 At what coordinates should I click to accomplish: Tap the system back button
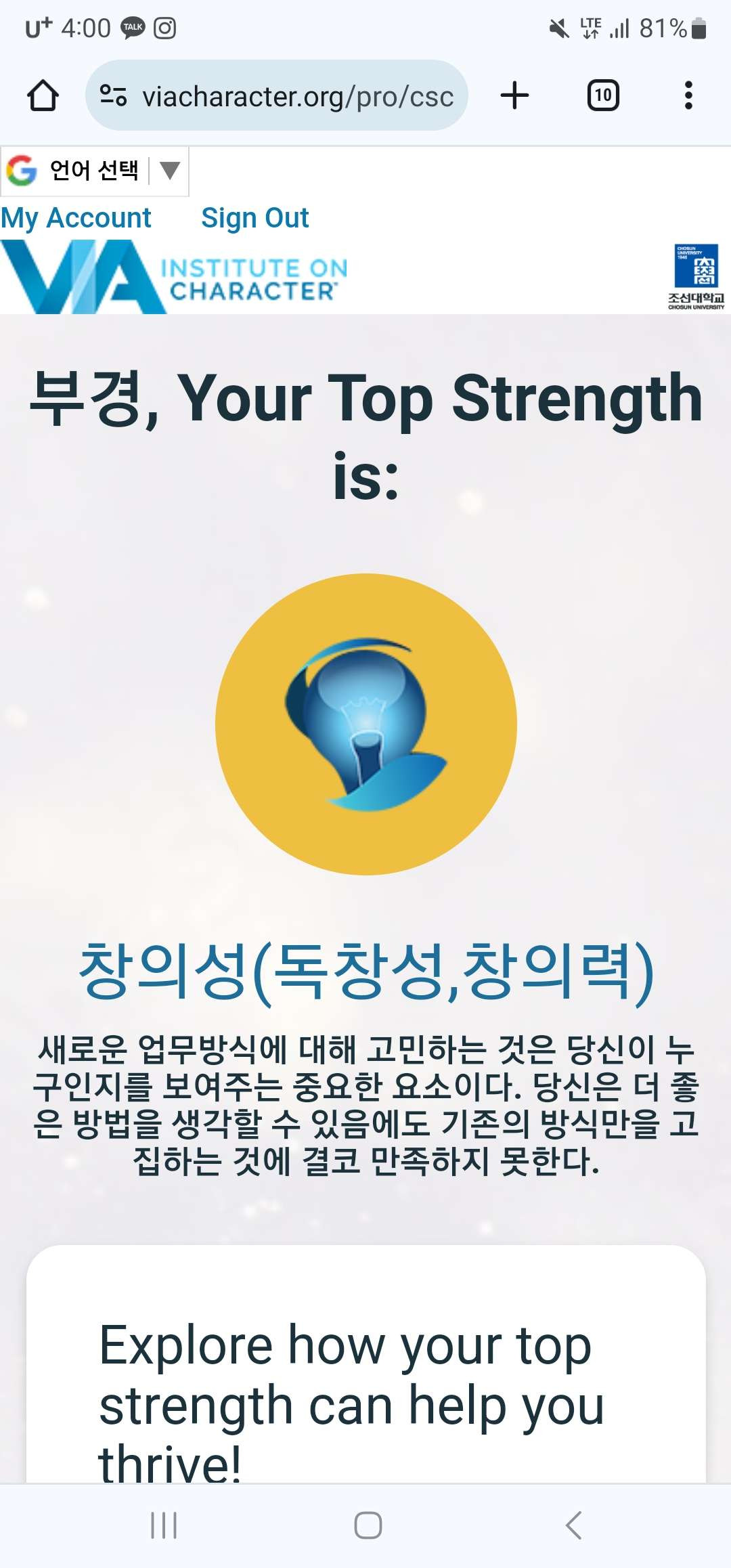(573, 1525)
